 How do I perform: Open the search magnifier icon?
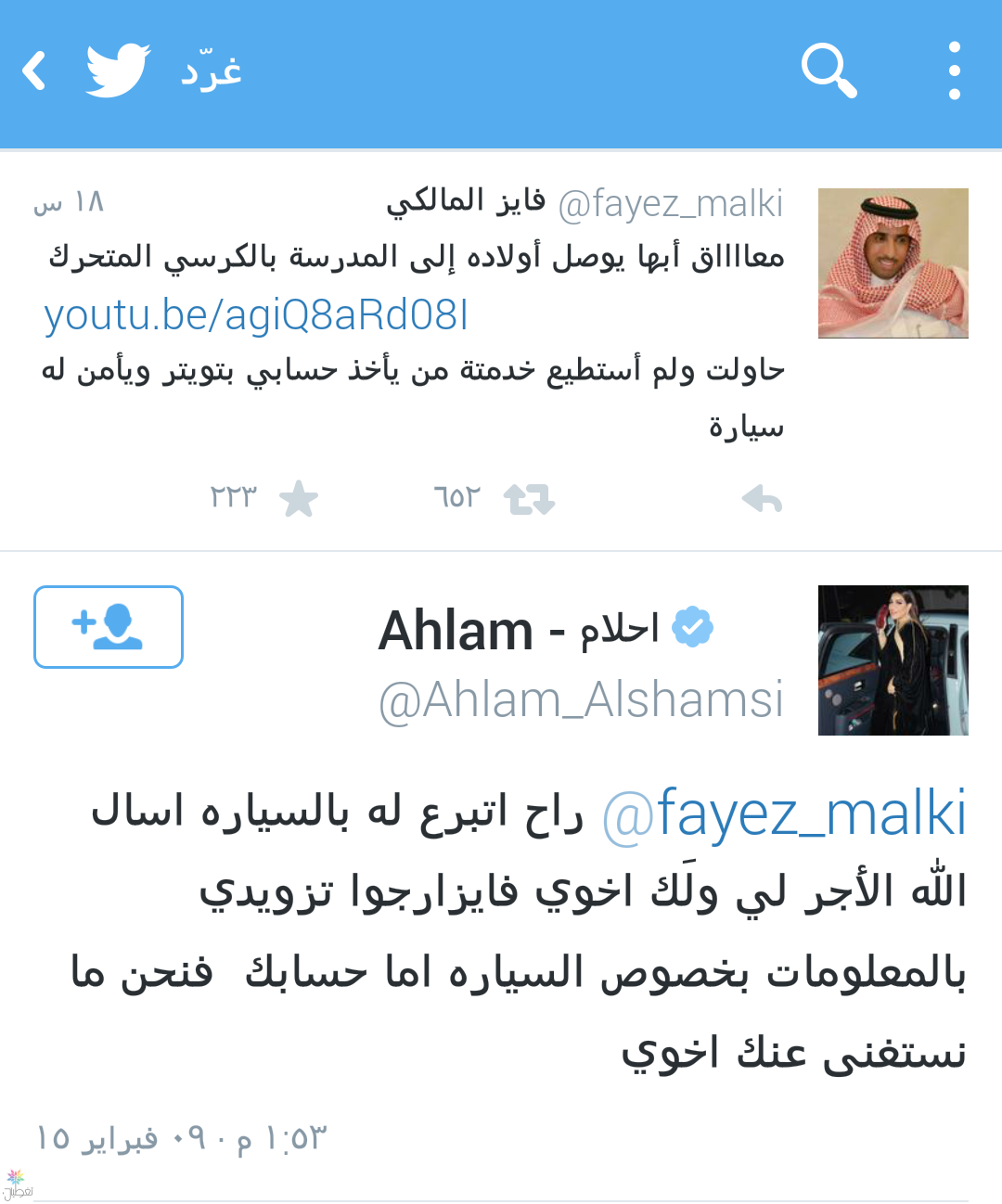coord(829,70)
